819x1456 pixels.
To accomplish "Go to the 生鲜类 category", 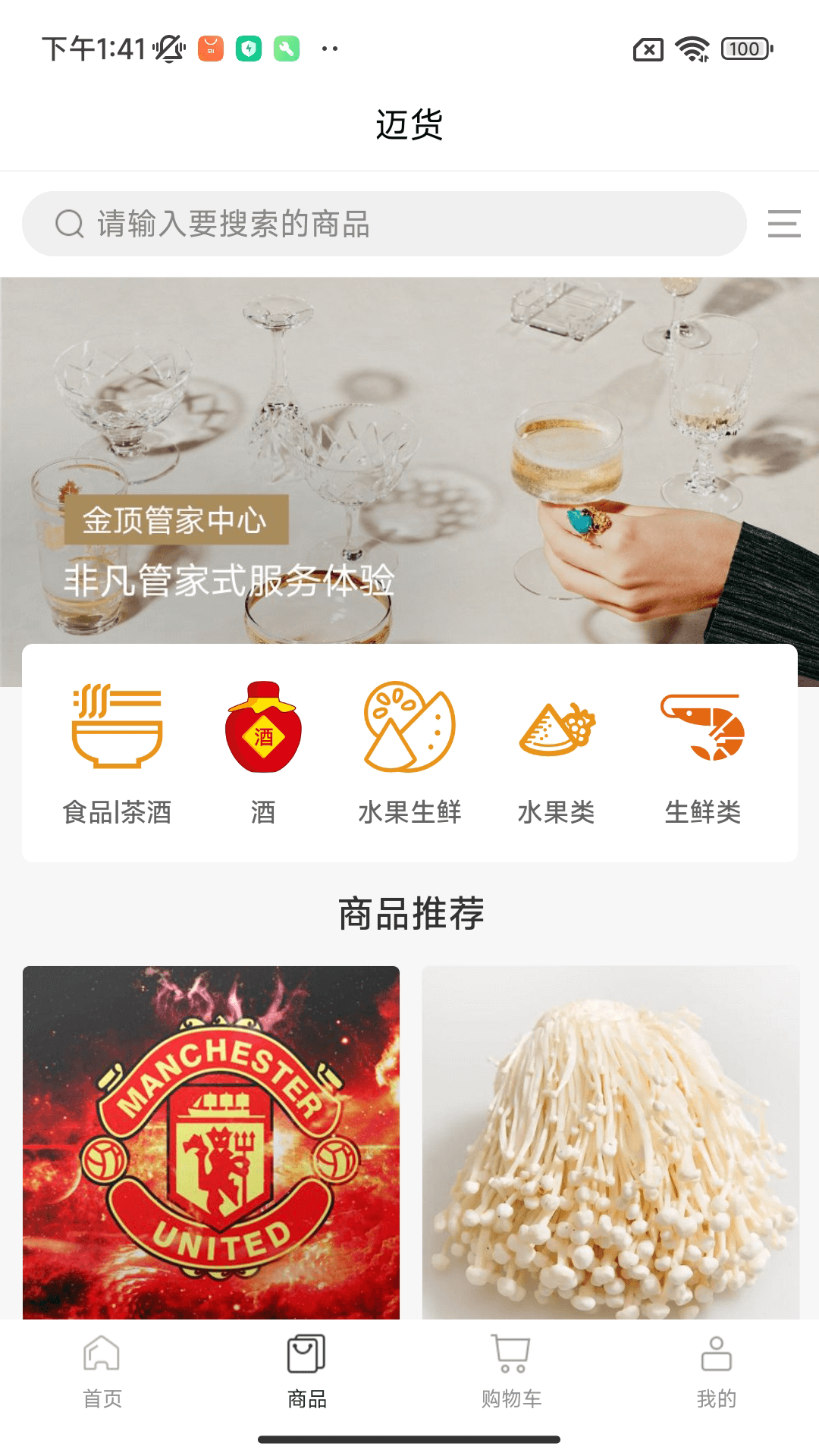I will click(x=703, y=753).
